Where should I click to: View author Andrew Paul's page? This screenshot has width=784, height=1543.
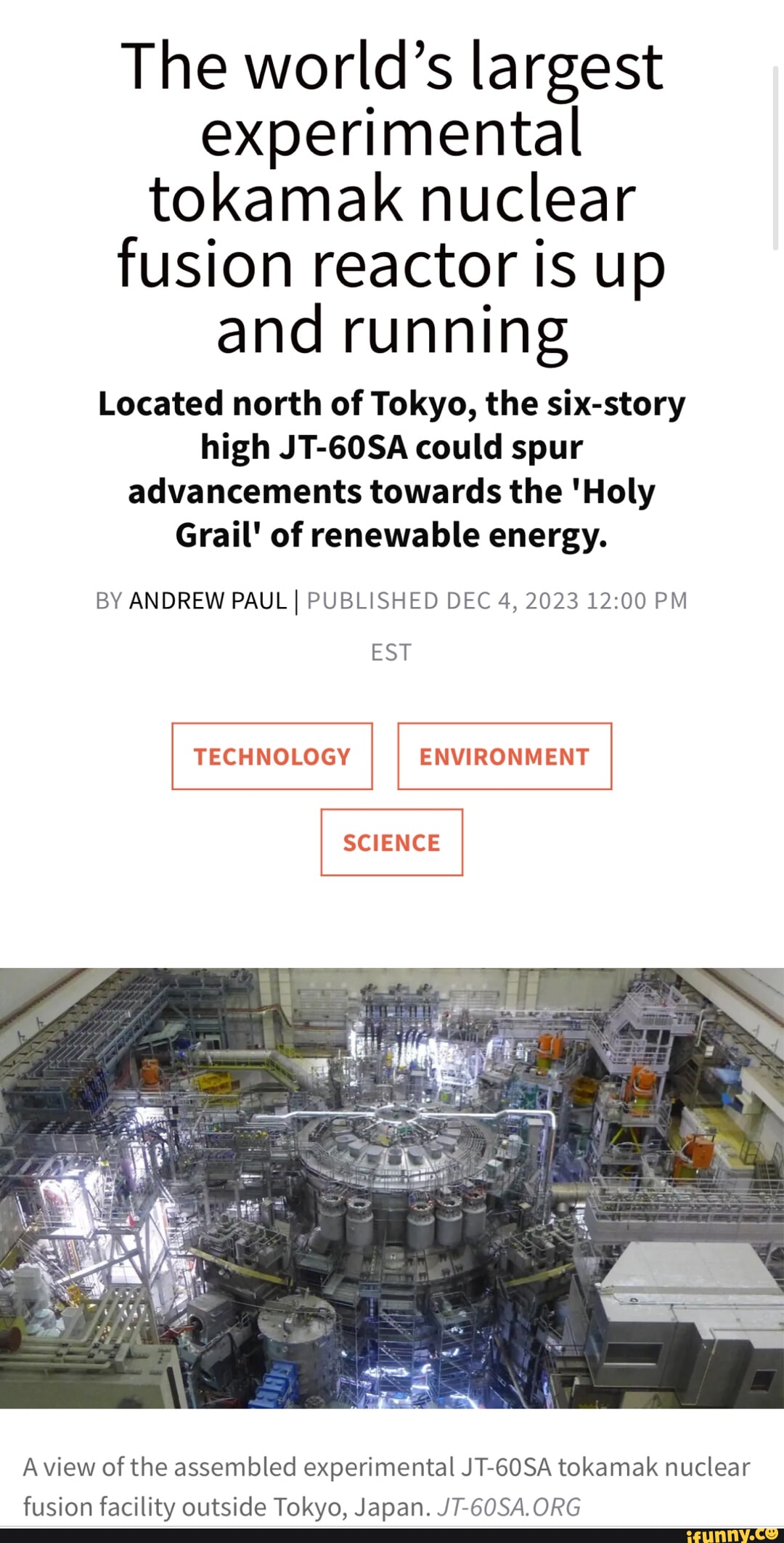click(x=208, y=600)
